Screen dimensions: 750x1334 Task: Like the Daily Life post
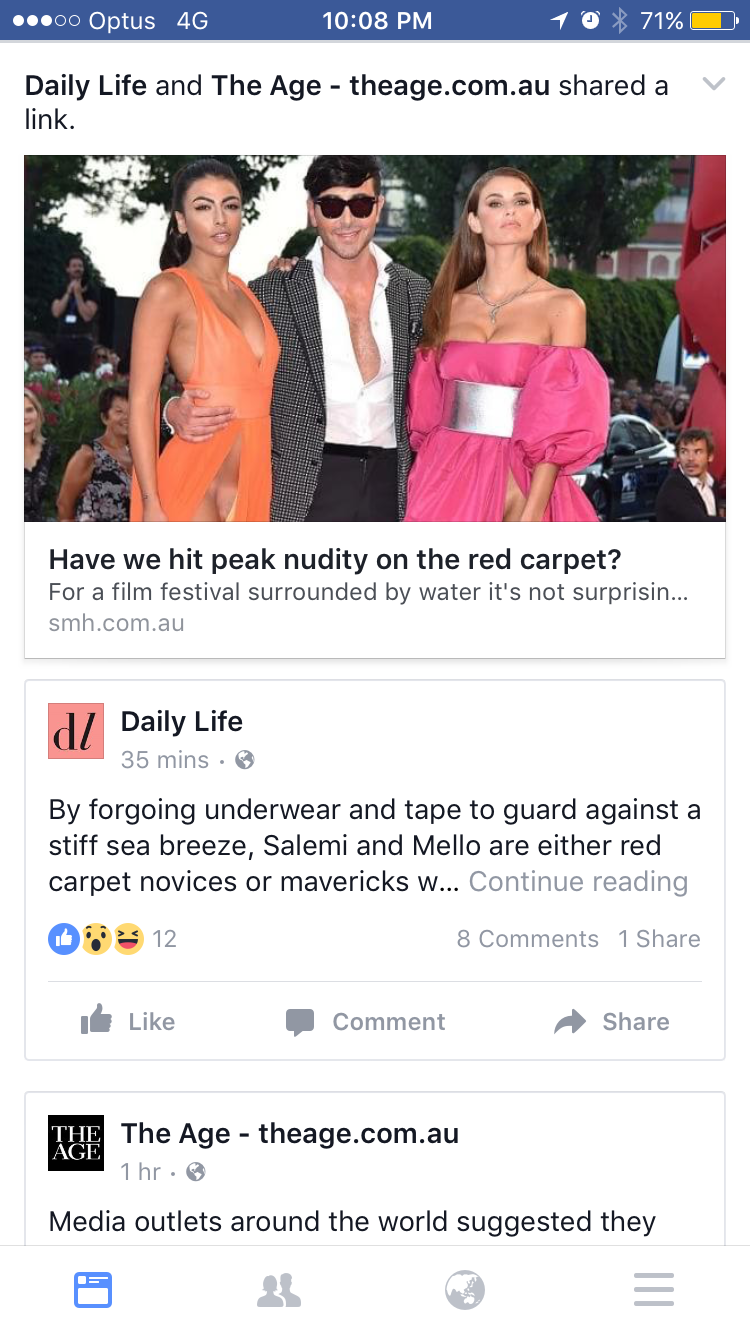coord(128,1021)
